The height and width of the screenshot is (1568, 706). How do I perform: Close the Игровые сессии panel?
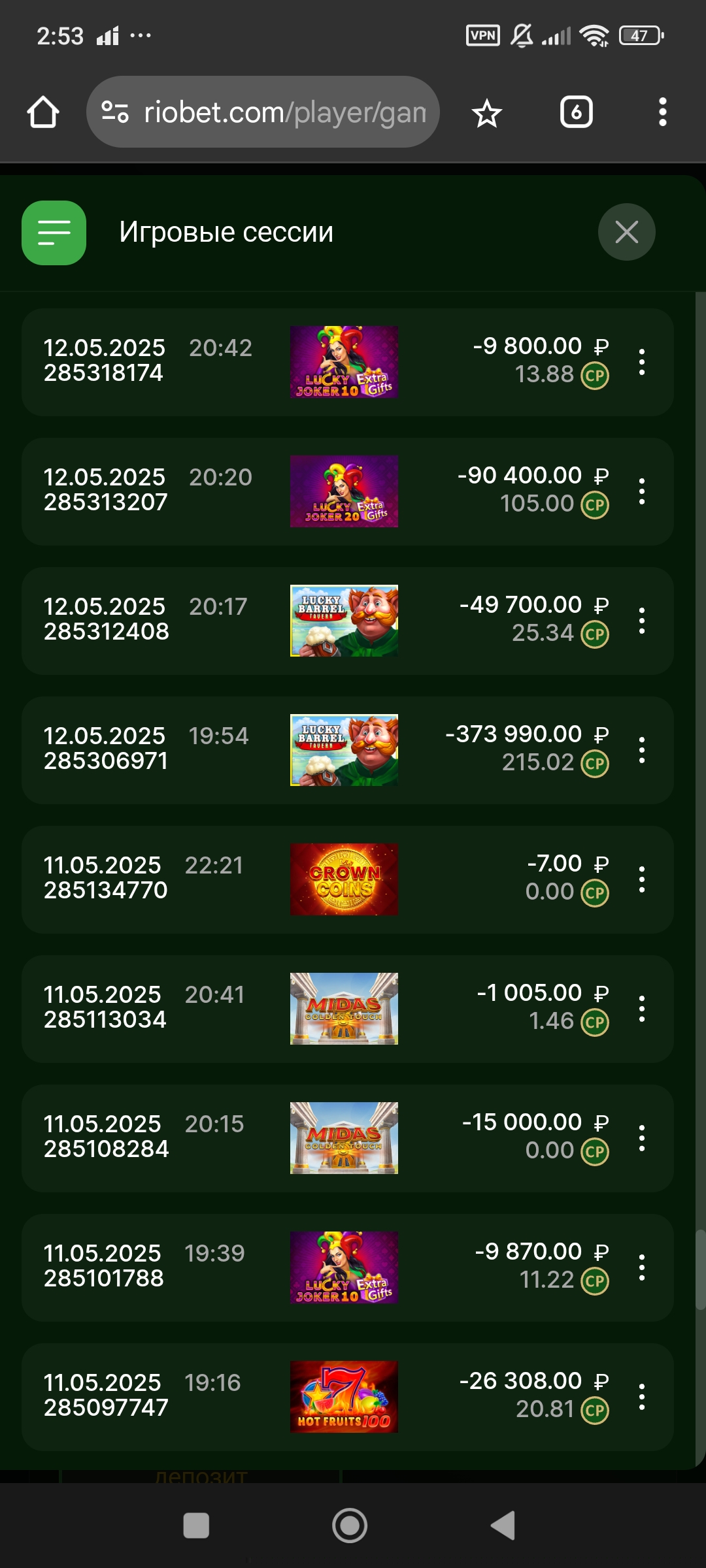(x=626, y=232)
